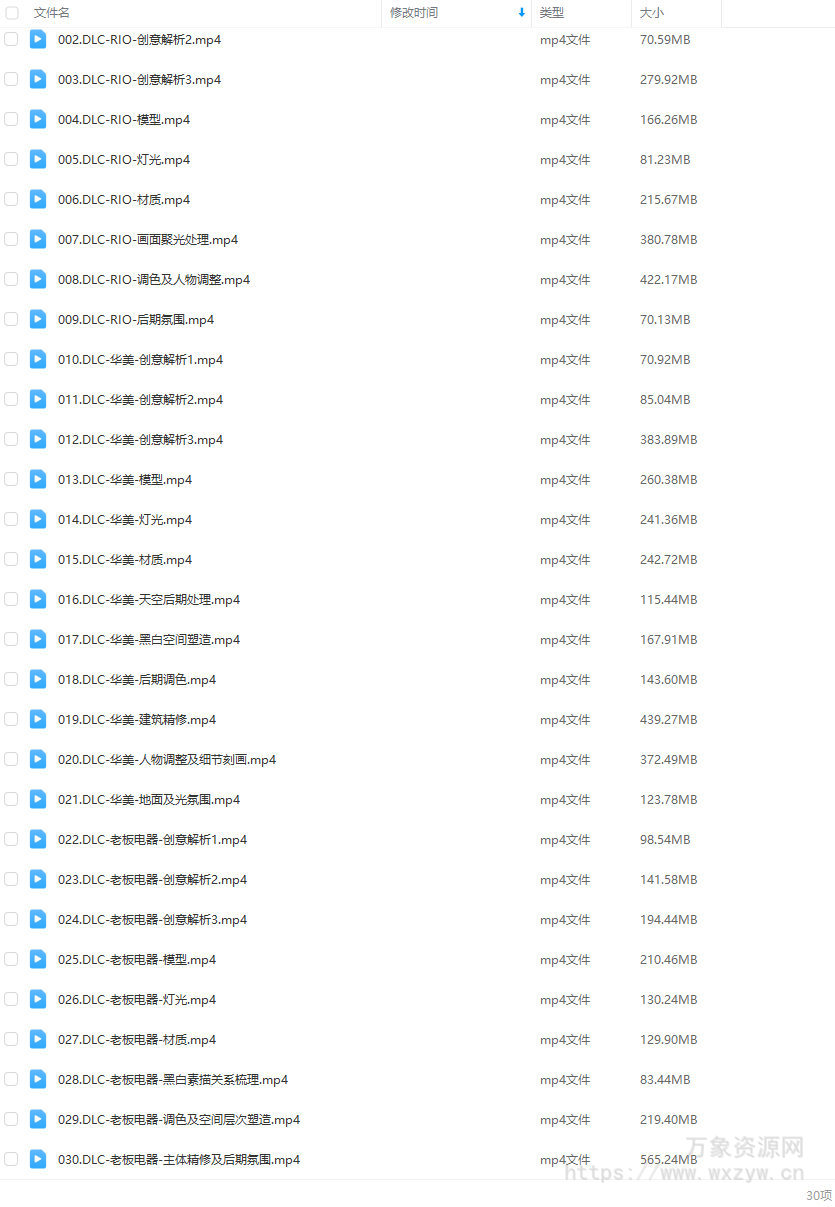Open 028.DLC-老板电器-黑白素描关系梳理.mp4
The image size is (835, 1207).
(172, 1080)
